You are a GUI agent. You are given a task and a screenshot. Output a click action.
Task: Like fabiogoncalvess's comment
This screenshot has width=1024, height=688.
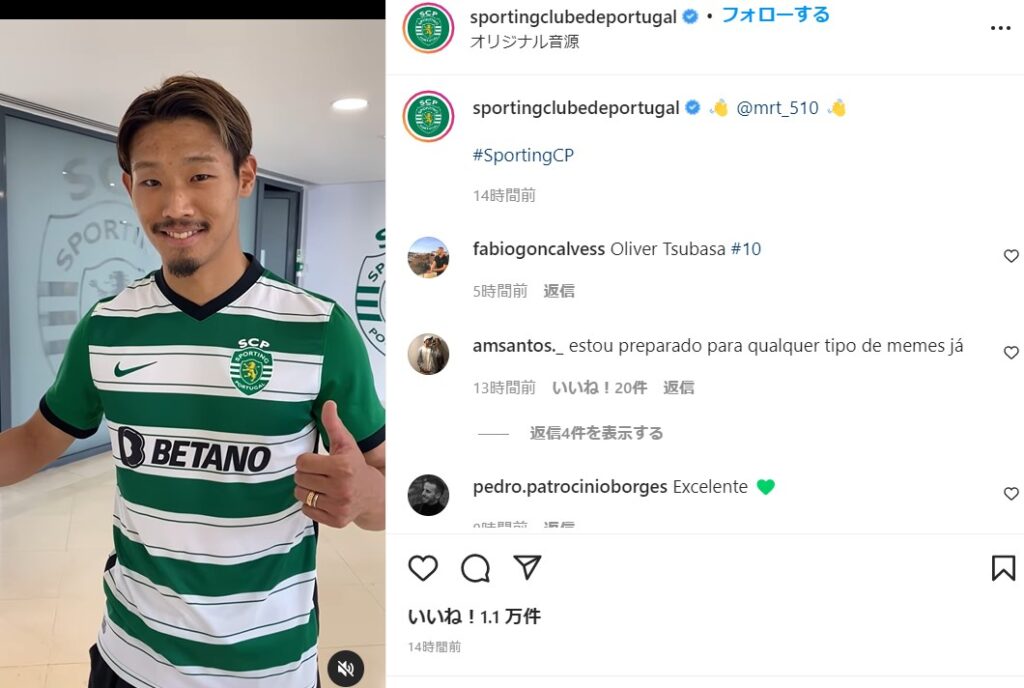click(x=1011, y=256)
